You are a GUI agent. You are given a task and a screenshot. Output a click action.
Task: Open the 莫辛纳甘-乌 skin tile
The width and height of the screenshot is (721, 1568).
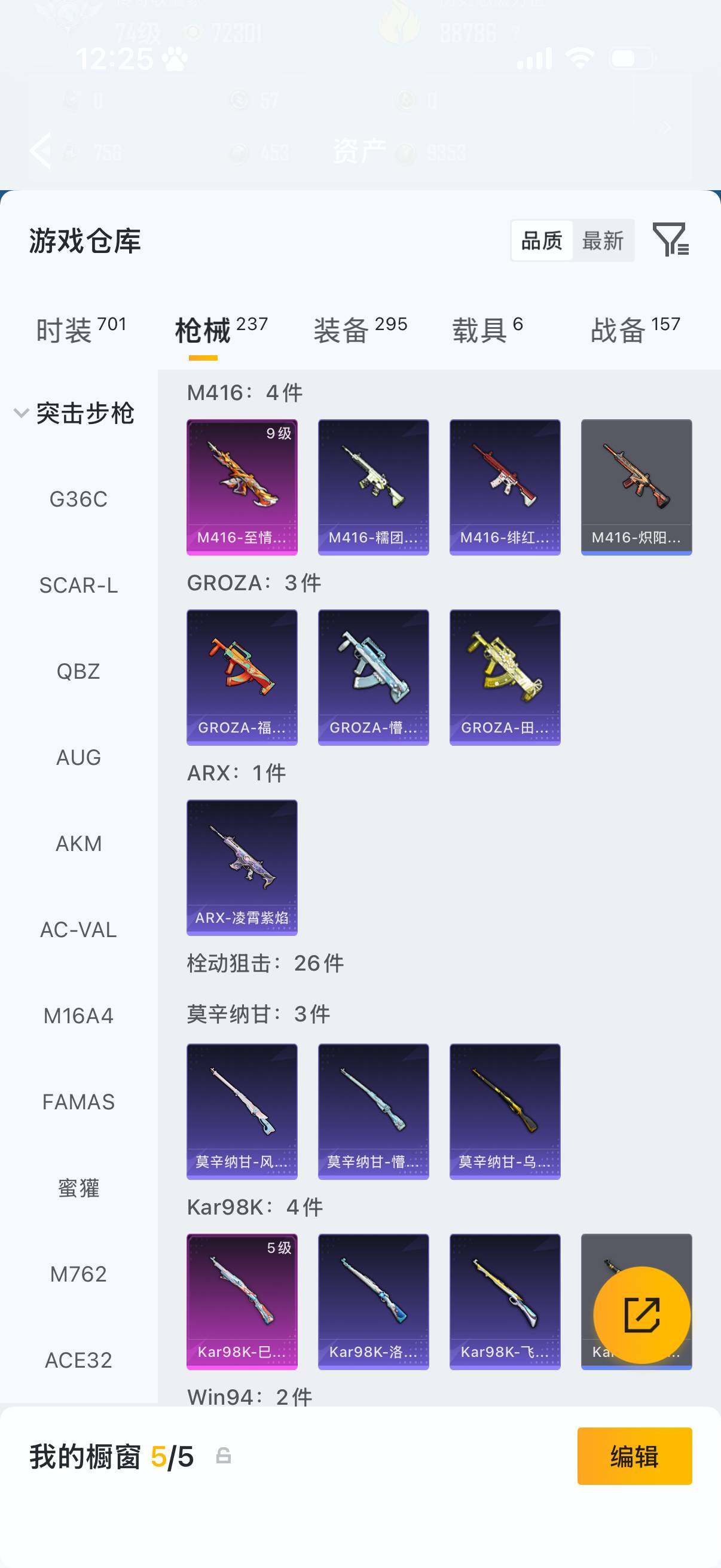[x=505, y=1112]
